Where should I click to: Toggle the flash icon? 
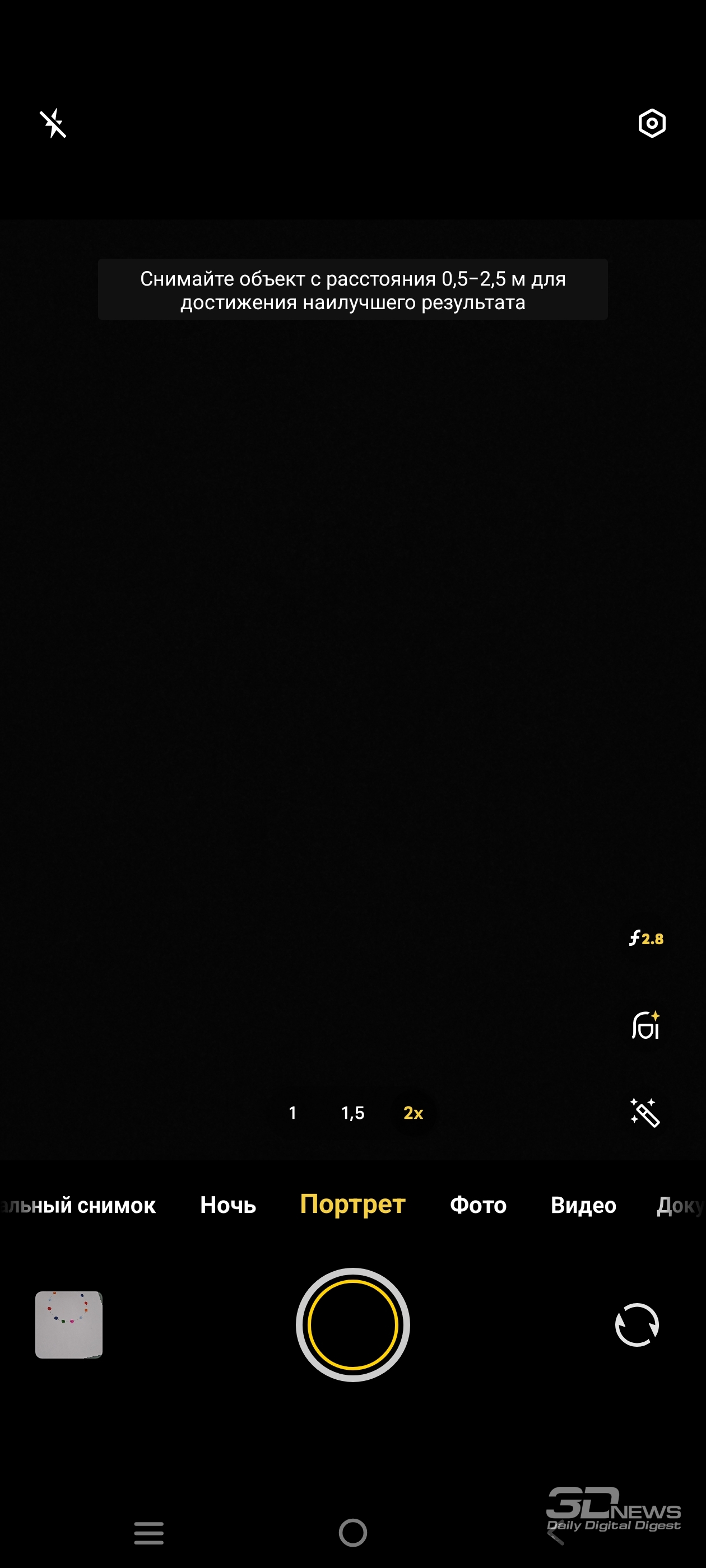pyautogui.click(x=53, y=124)
